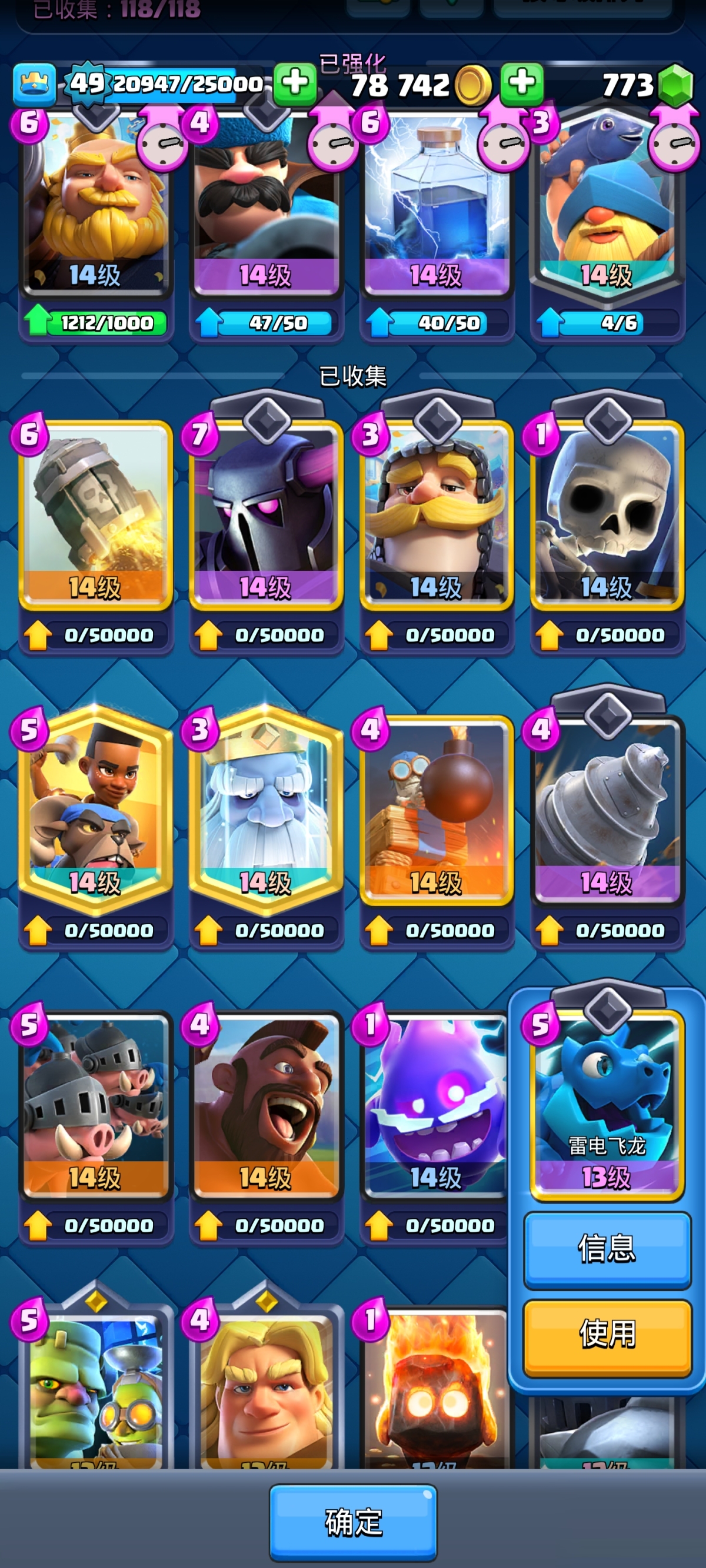This screenshot has width=706, height=1568.
Task: Select the Fisherman card with 4/6 progress
Action: (607, 207)
